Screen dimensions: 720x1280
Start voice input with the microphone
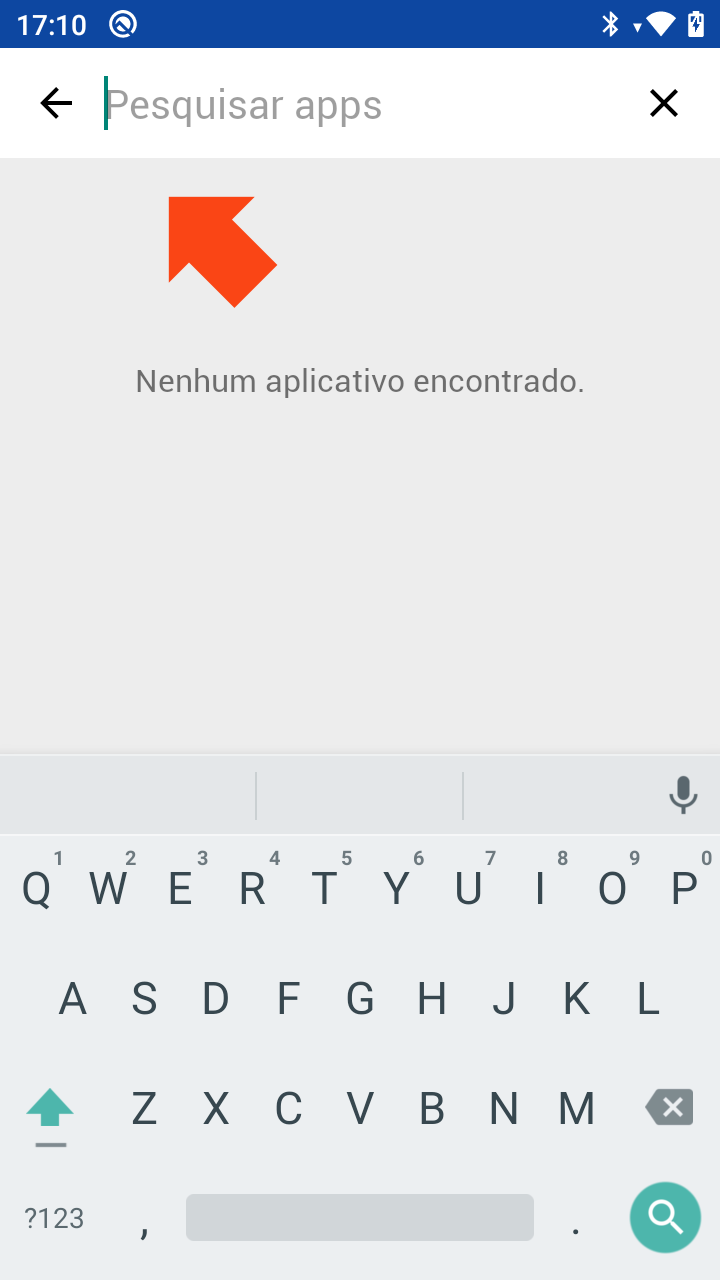pos(683,795)
